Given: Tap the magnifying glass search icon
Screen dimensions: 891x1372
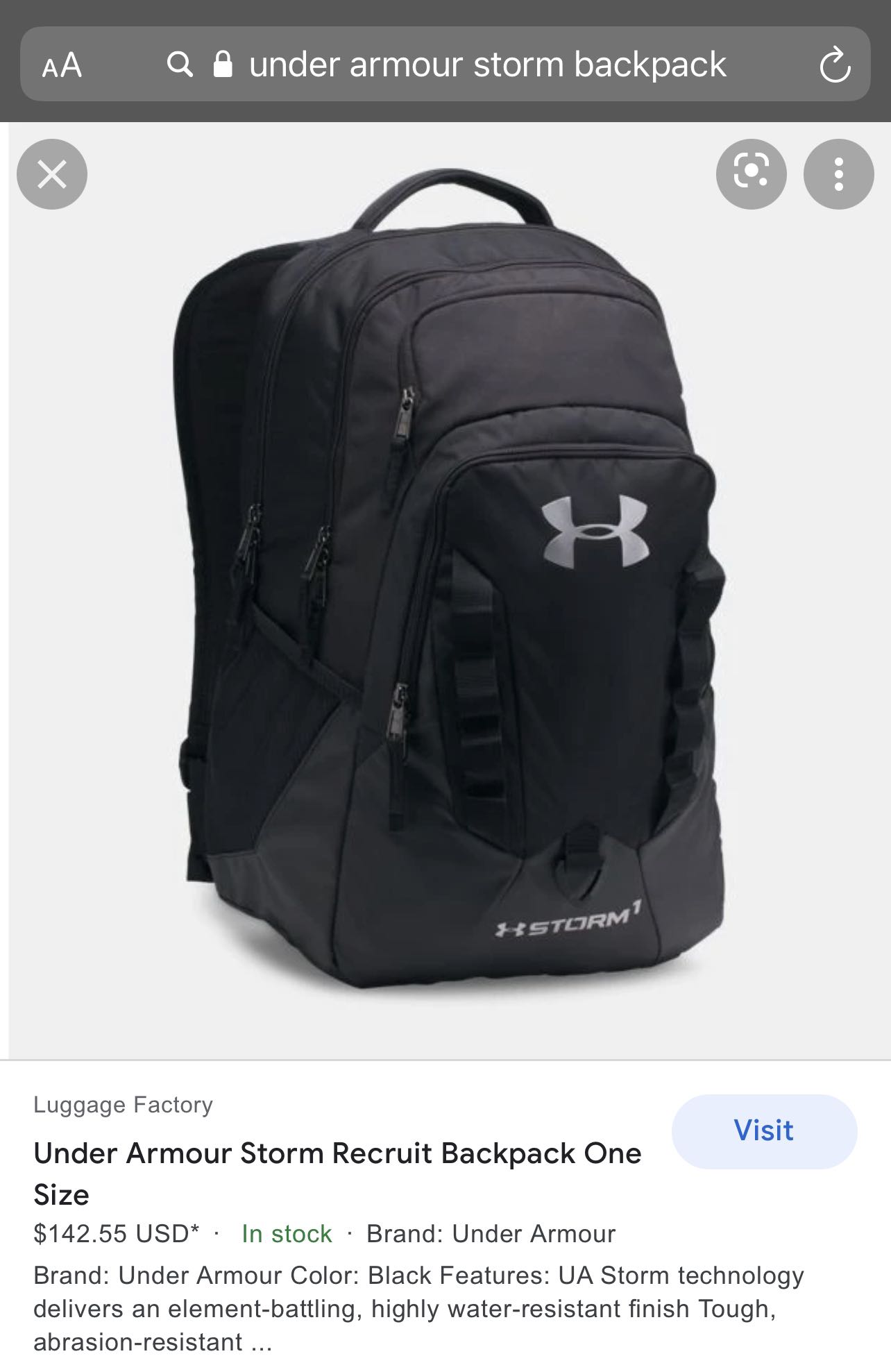Looking at the screenshot, I should (180, 65).
